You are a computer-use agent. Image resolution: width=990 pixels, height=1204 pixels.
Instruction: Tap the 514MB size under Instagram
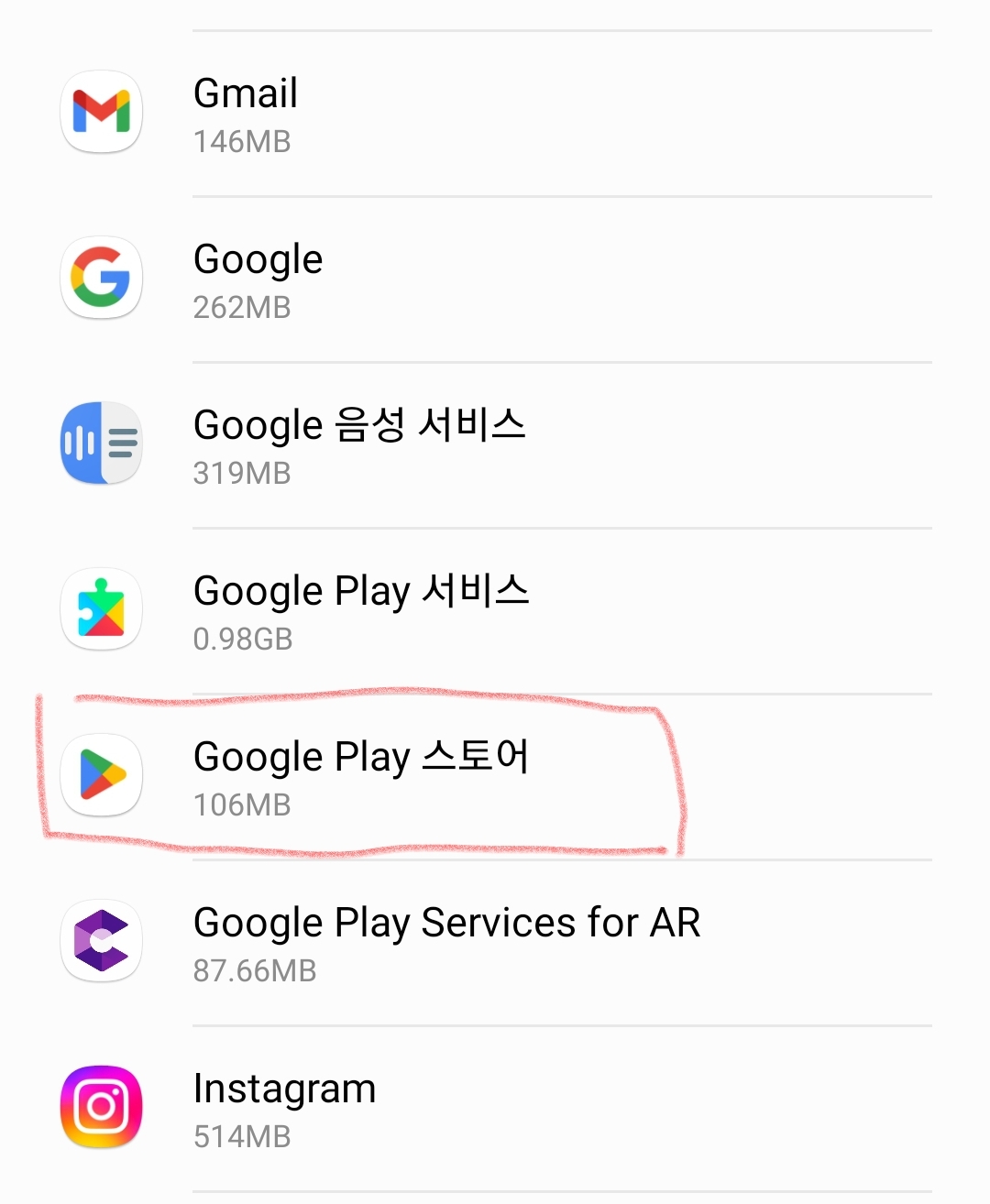[x=243, y=1136]
